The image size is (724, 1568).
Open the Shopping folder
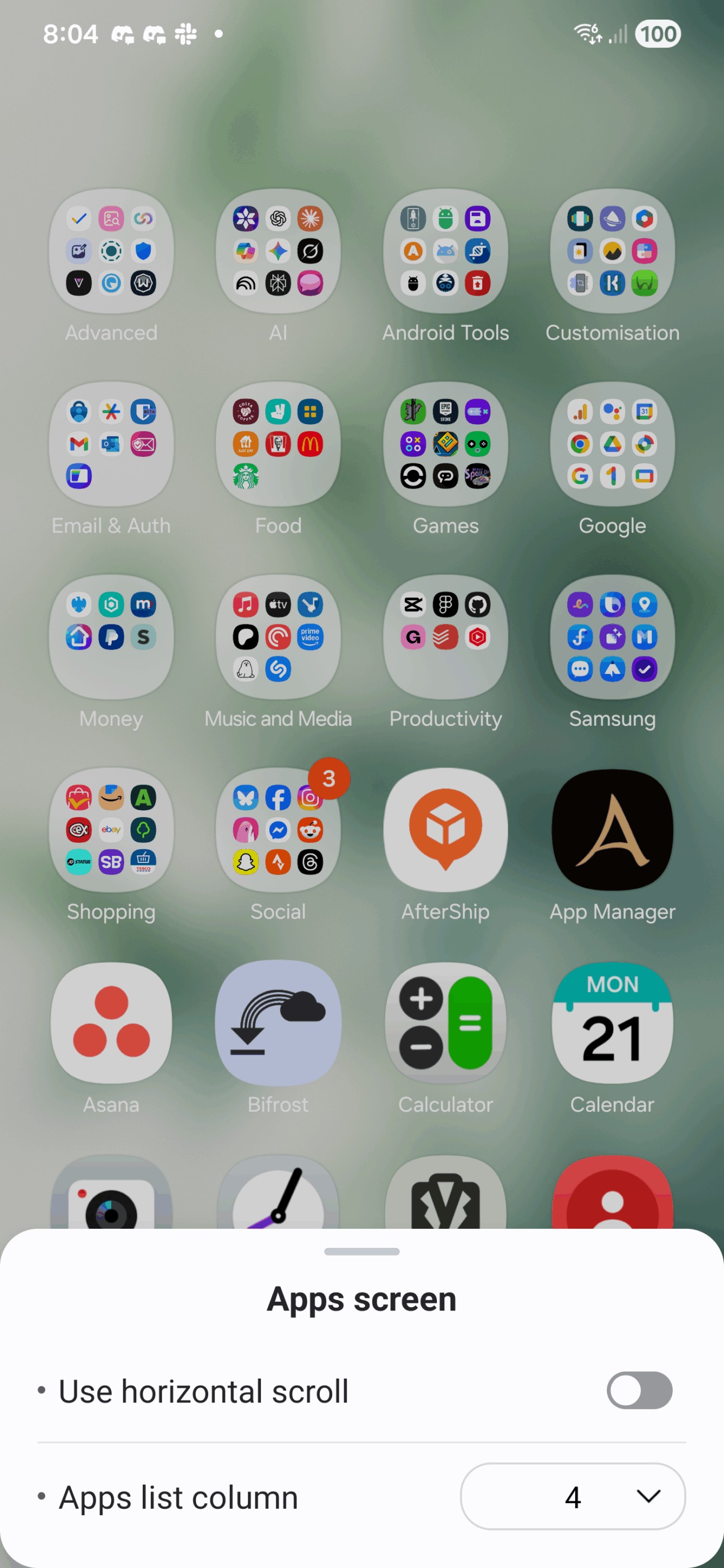pyautogui.click(x=112, y=830)
